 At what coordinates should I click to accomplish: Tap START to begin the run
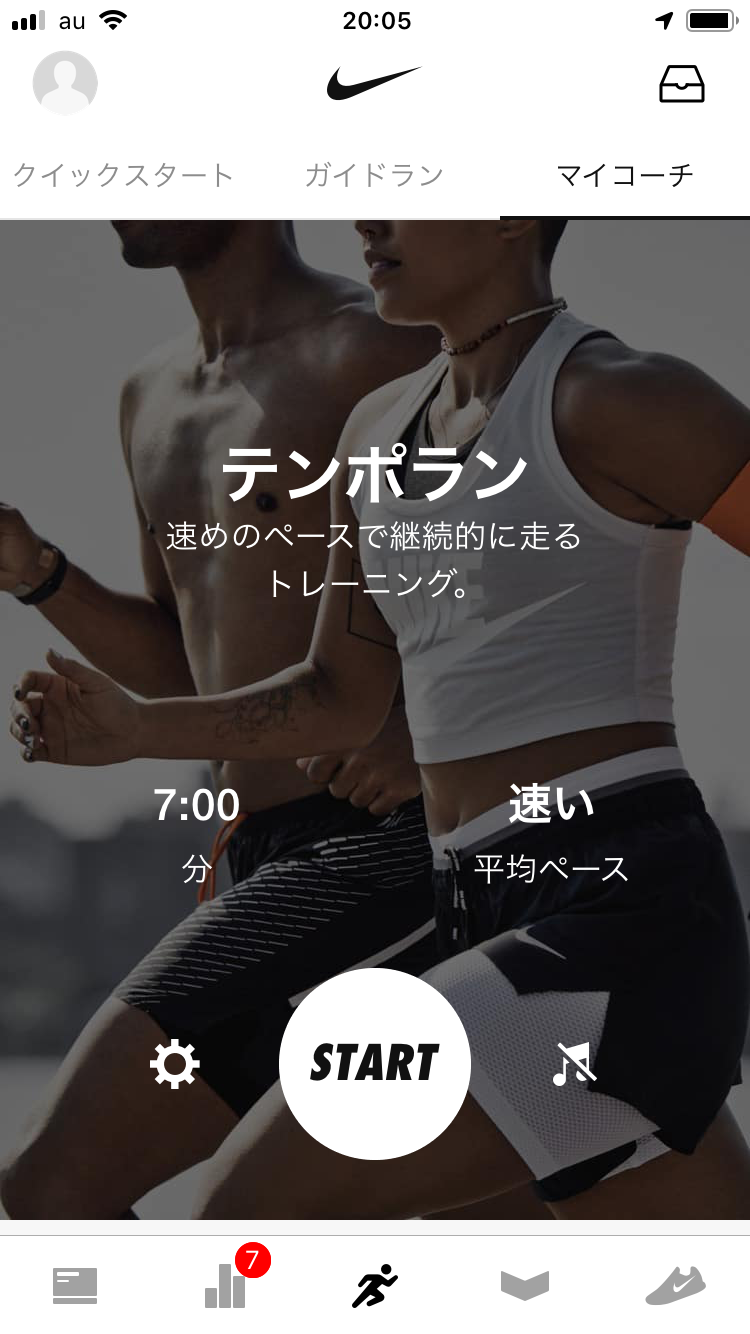click(375, 1063)
